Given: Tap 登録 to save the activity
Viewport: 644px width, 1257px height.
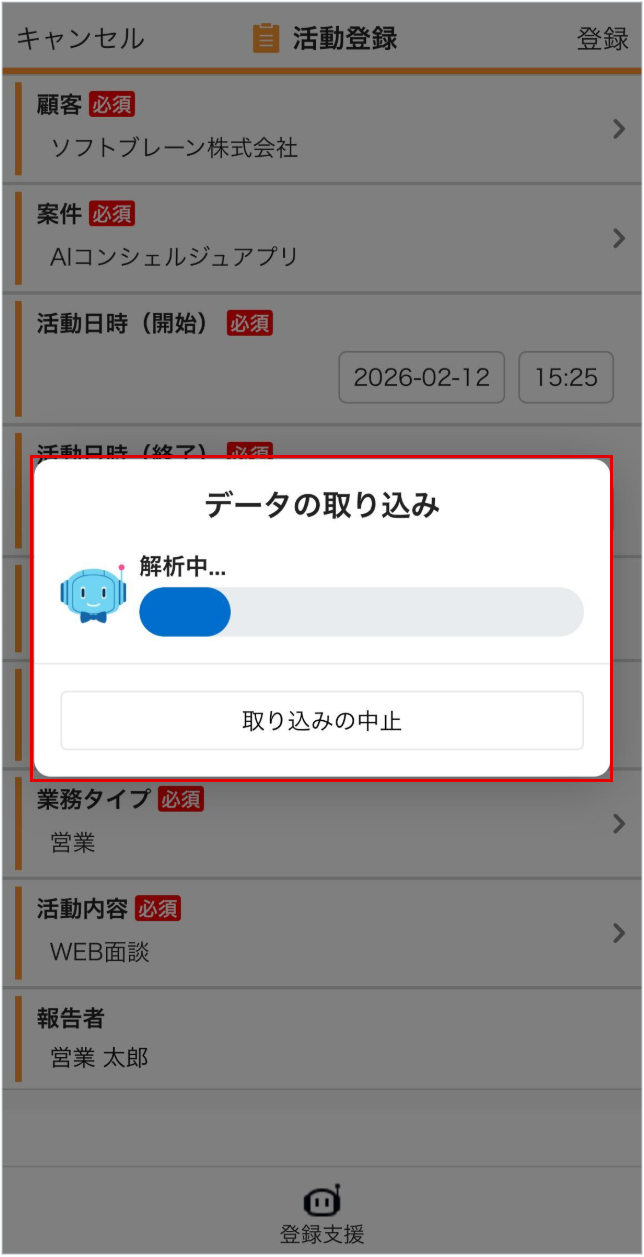Looking at the screenshot, I should (602, 39).
